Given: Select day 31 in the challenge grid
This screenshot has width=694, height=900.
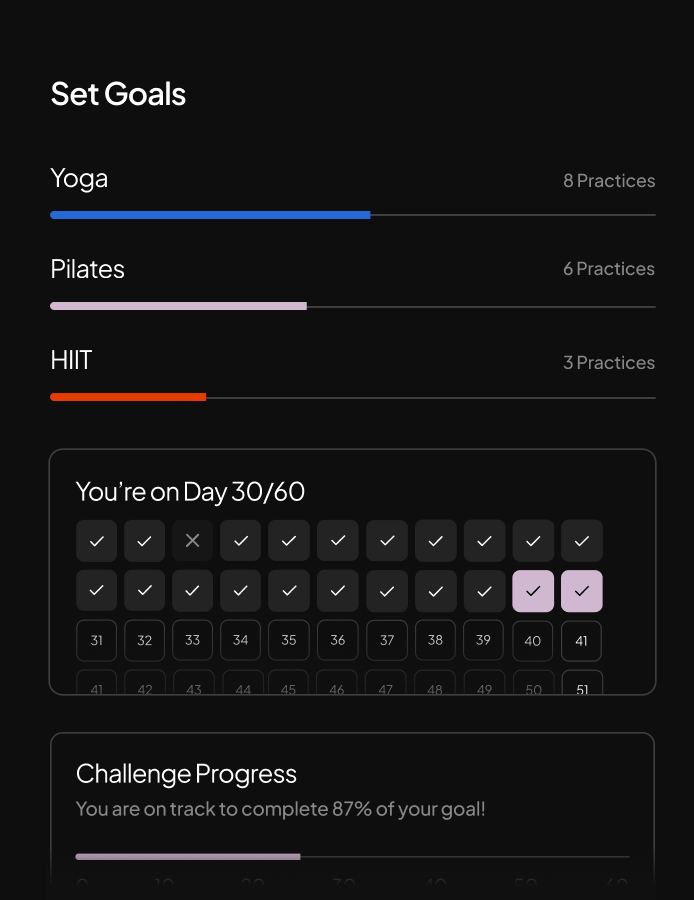Looking at the screenshot, I should 96,641.
